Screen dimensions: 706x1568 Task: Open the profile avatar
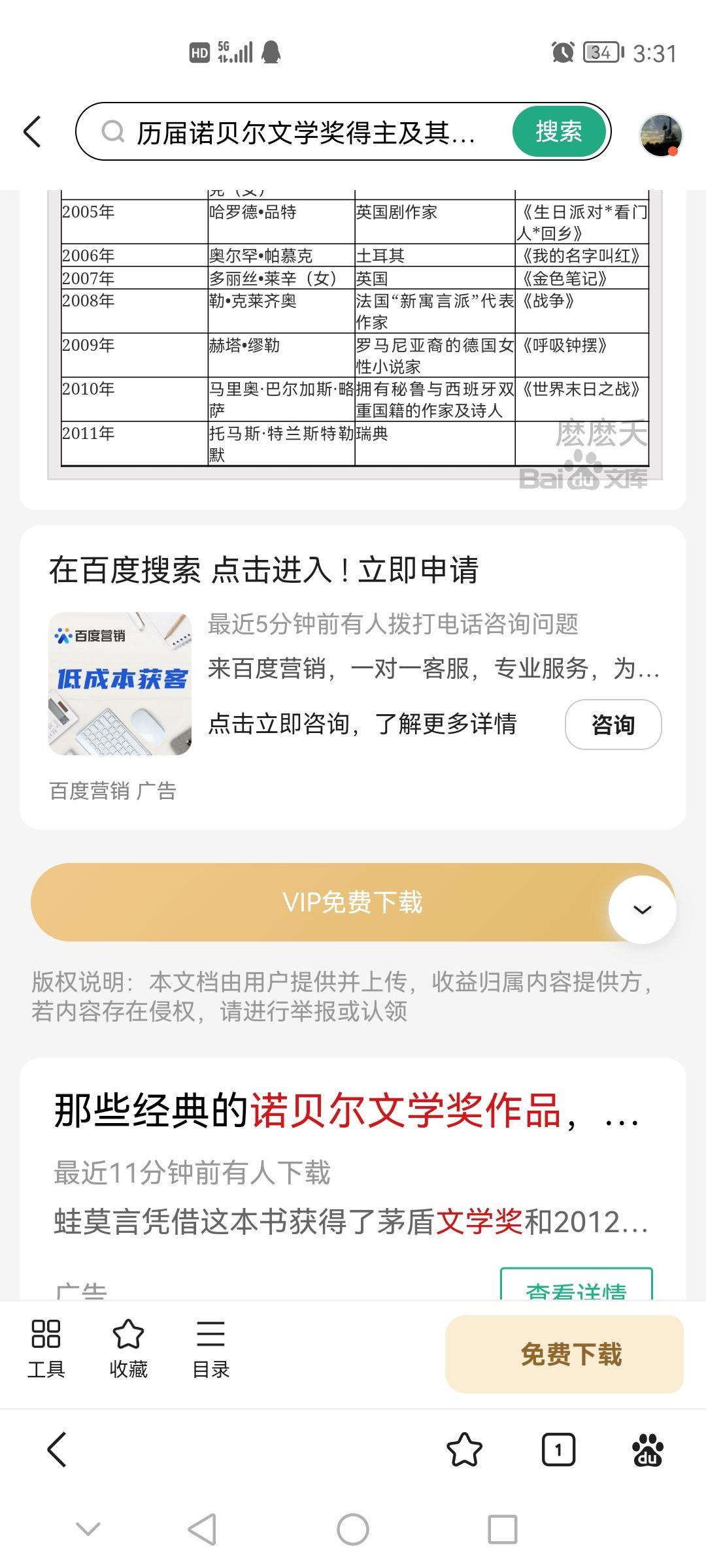click(660, 135)
